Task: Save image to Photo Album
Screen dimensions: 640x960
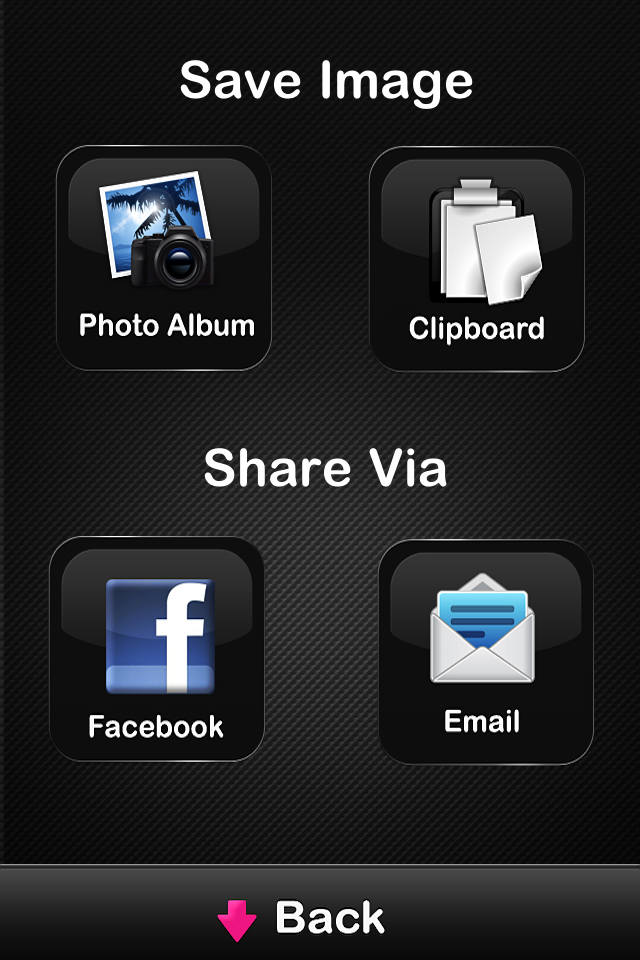Action: click(164, 258)
